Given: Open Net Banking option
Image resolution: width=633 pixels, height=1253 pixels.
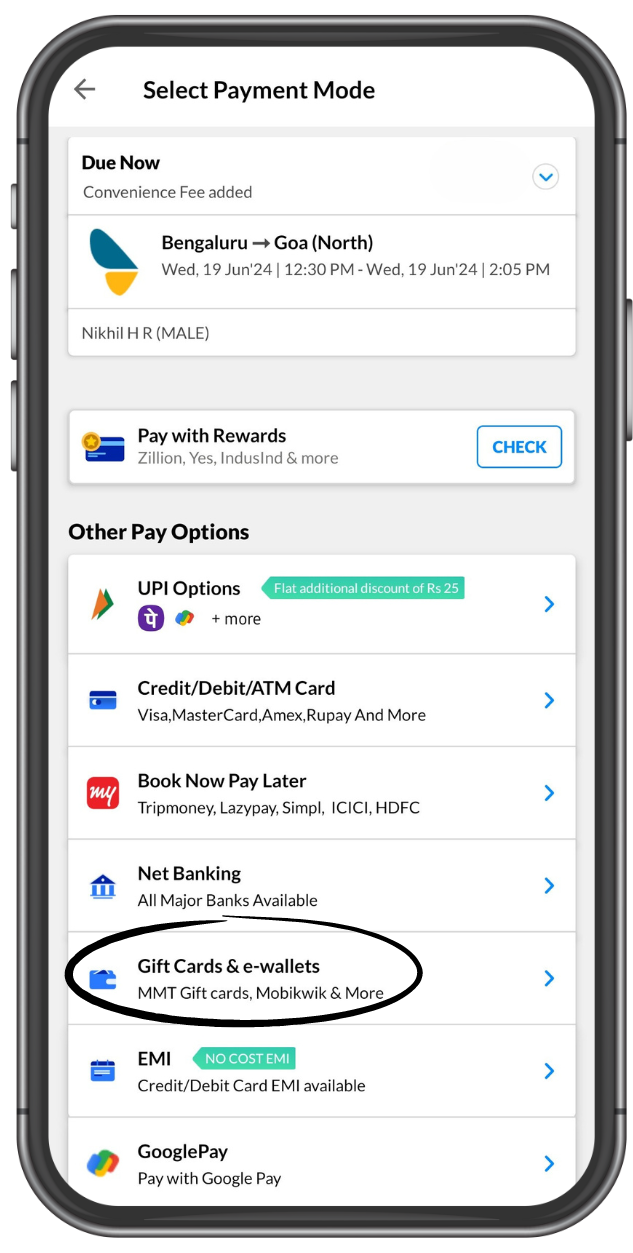Looking at the screenshot, I should point(321,885).
